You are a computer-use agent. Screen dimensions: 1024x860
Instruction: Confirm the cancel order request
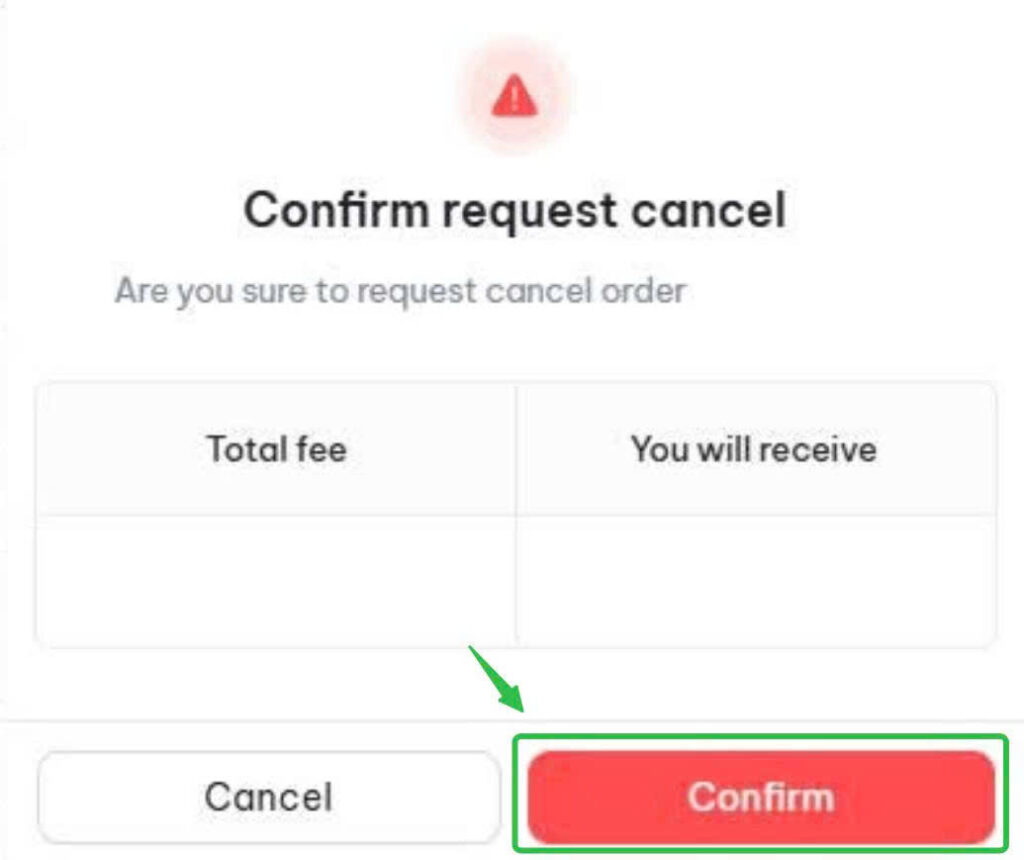pos(761,797)
